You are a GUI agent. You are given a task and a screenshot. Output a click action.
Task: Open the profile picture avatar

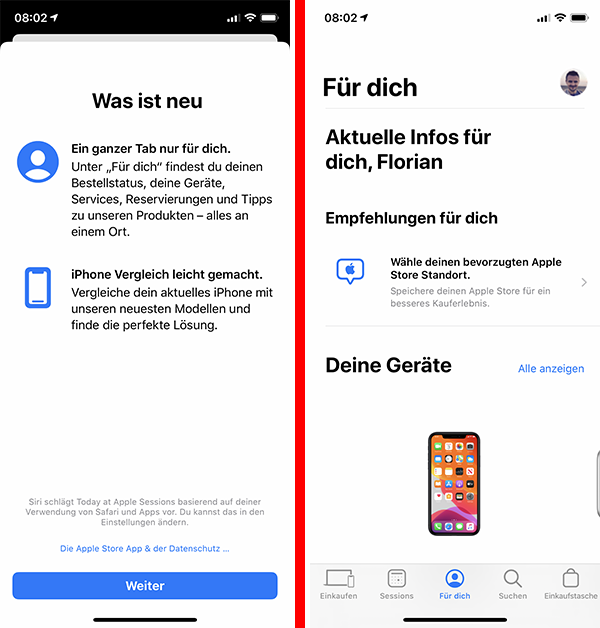tap(573, 83)
